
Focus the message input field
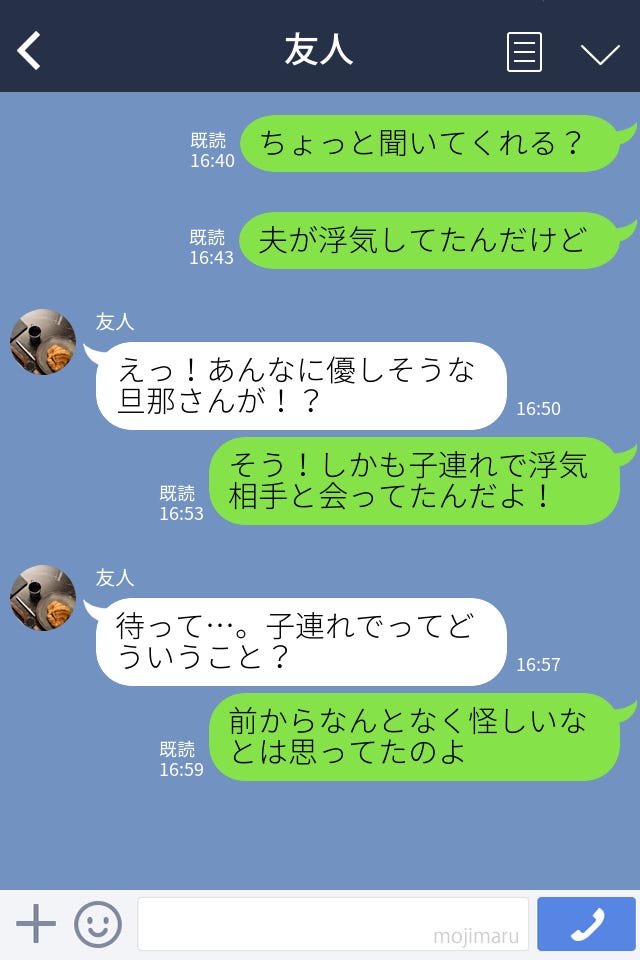[x=332, y=923]
